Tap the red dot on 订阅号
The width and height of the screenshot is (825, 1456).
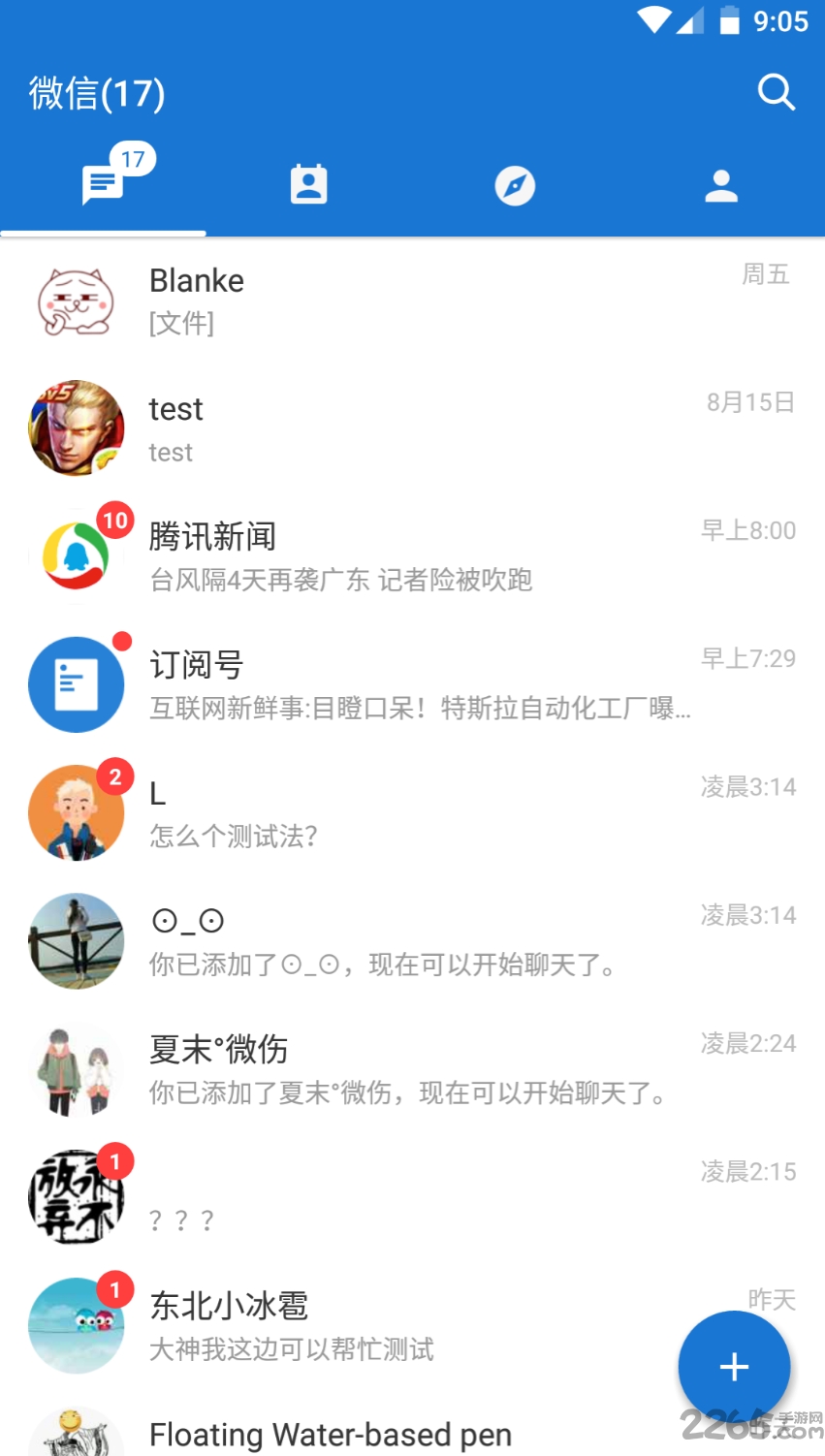(x=120, y=641)
